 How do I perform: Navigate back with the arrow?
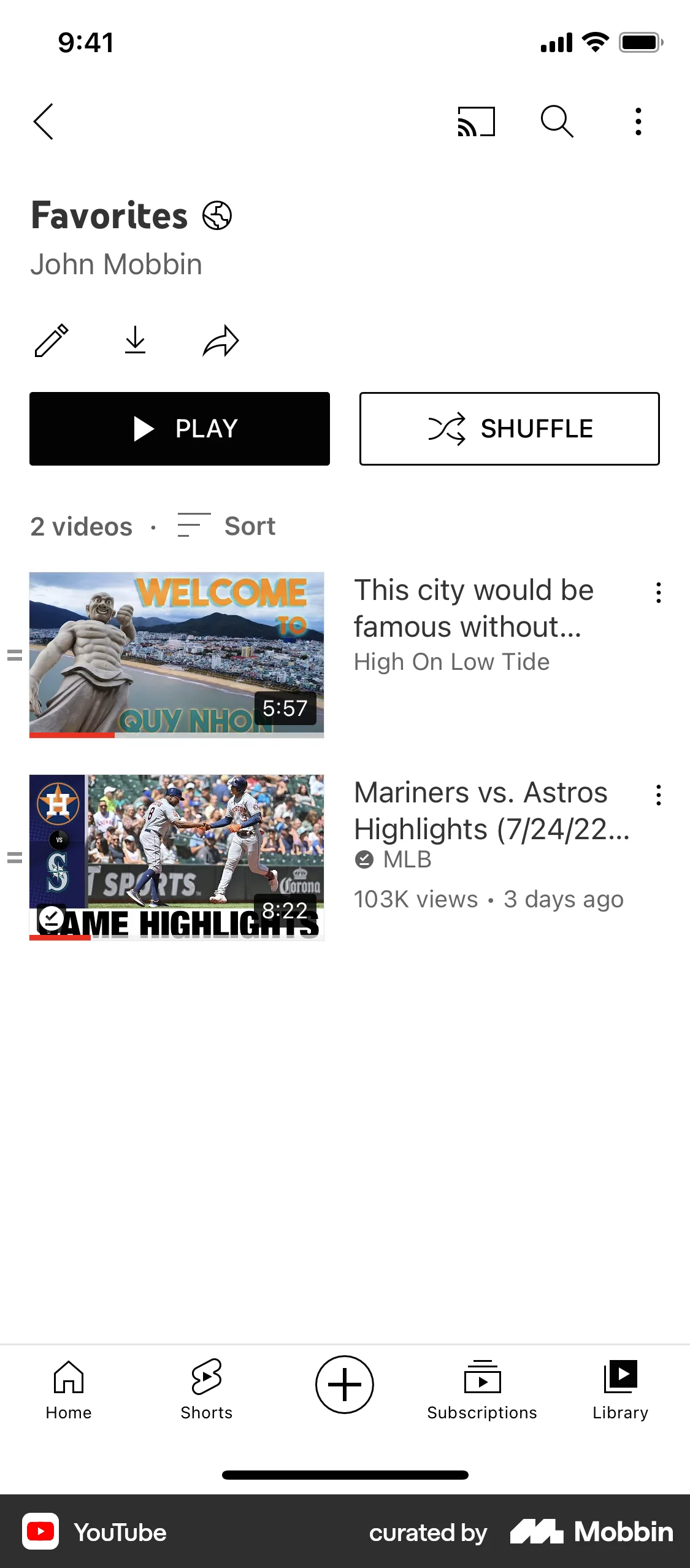coord(44,121)
